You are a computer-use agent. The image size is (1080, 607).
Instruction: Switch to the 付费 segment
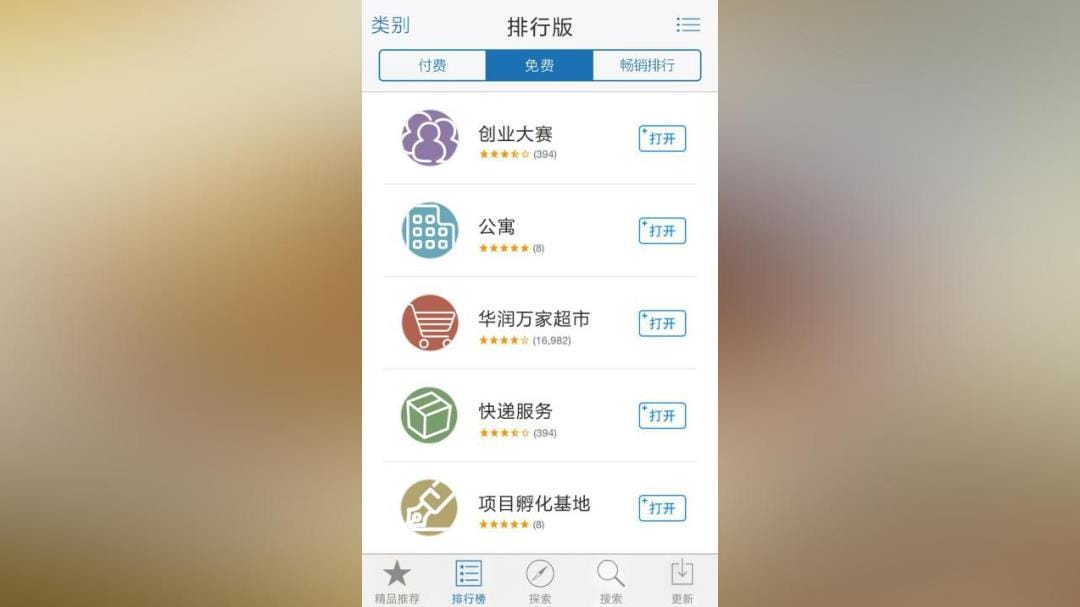(x=432, y=66)
